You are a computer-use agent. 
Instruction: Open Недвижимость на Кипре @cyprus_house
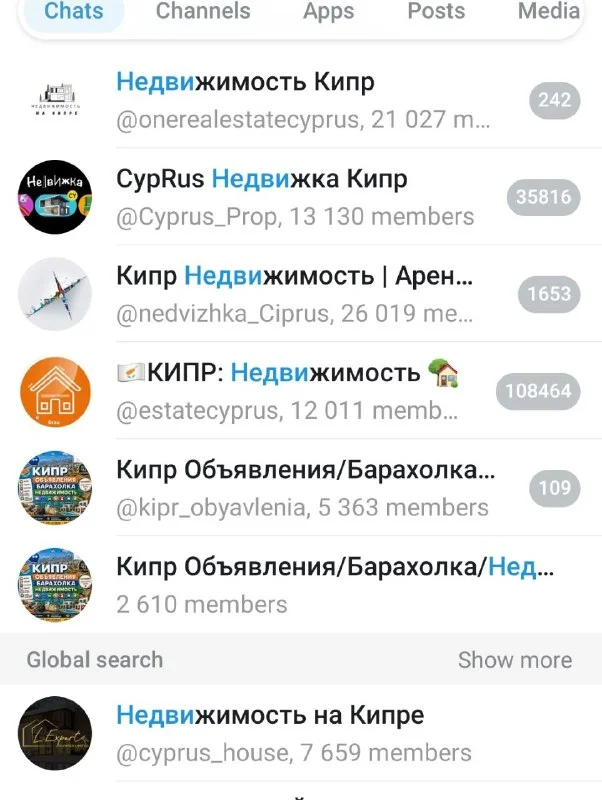pyautogui.click(x=301, y=733)
